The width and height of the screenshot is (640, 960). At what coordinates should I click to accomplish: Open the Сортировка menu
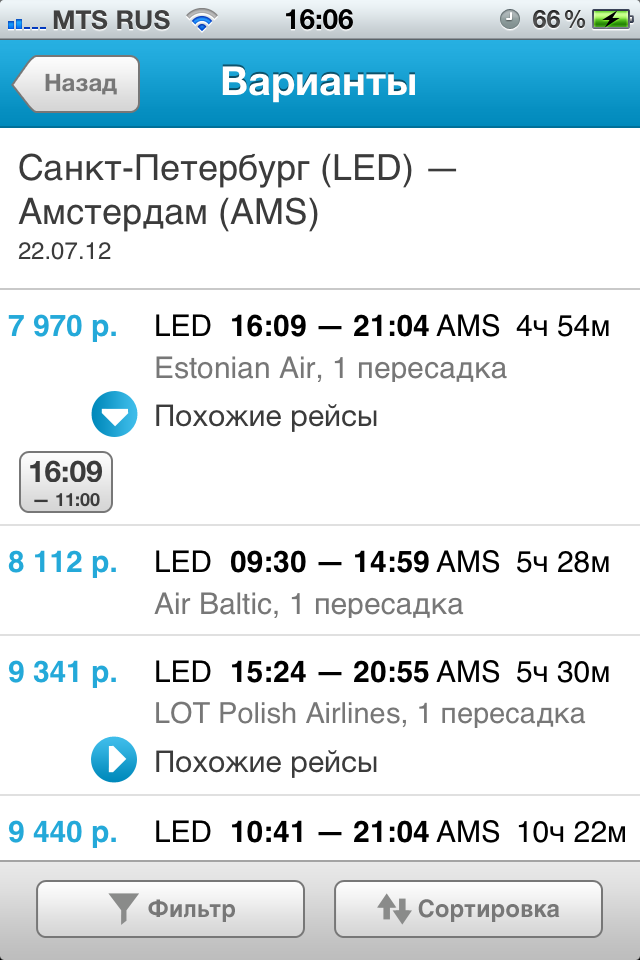[468, 909]
